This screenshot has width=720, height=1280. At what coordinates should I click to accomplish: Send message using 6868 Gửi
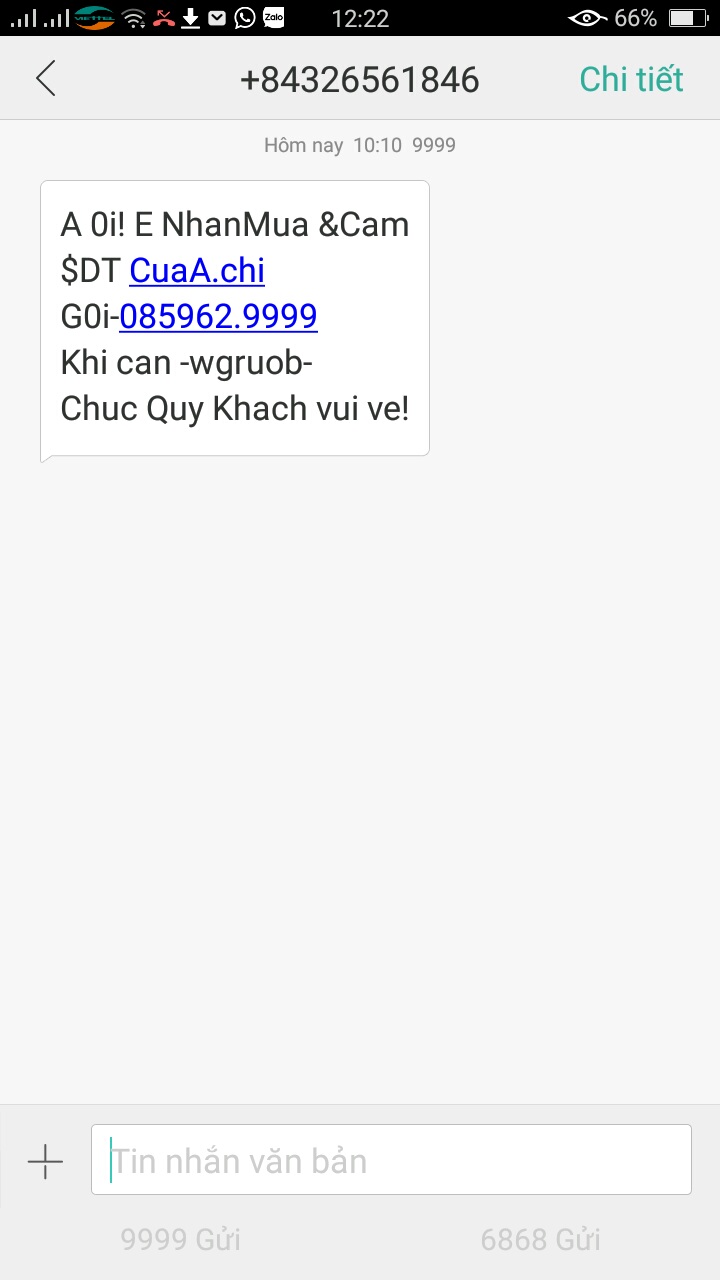(540, 1240)
